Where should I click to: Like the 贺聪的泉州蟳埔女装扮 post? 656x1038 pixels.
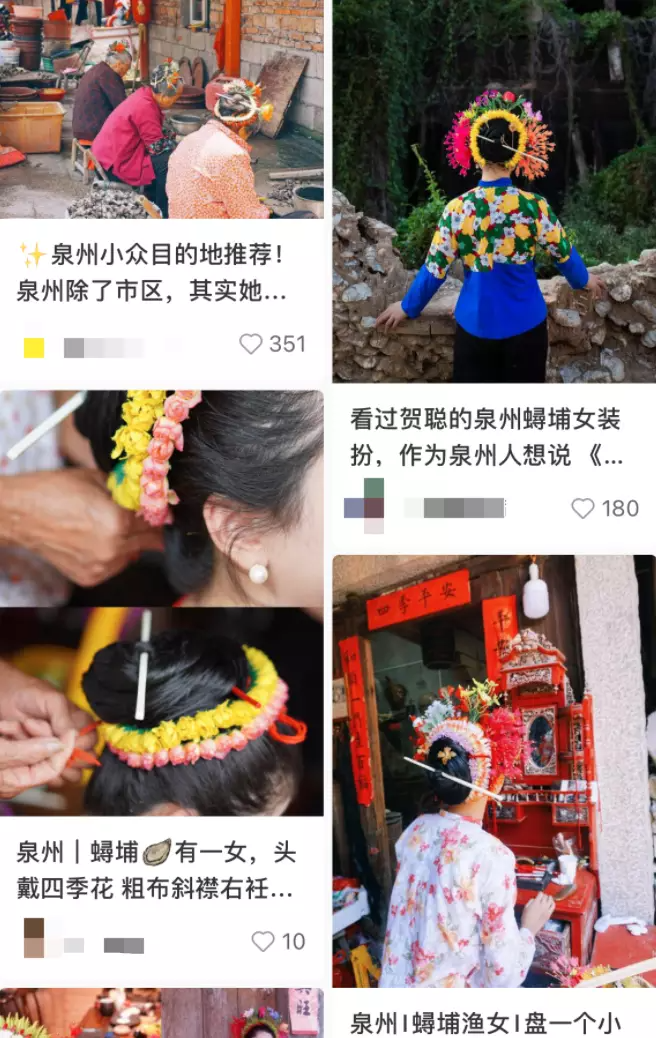pyautogui.click(x=583, y=508)
